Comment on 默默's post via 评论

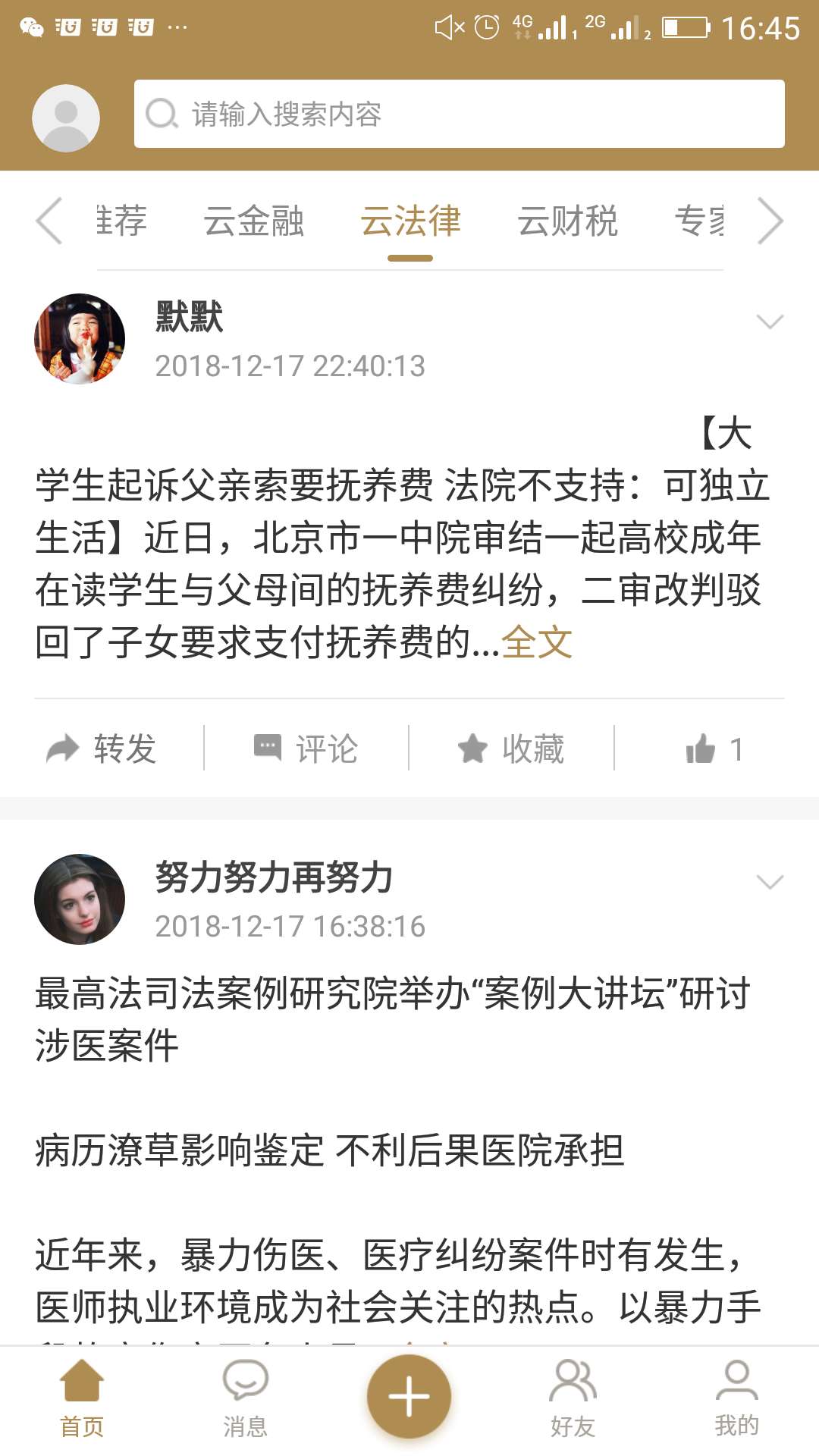306,748
